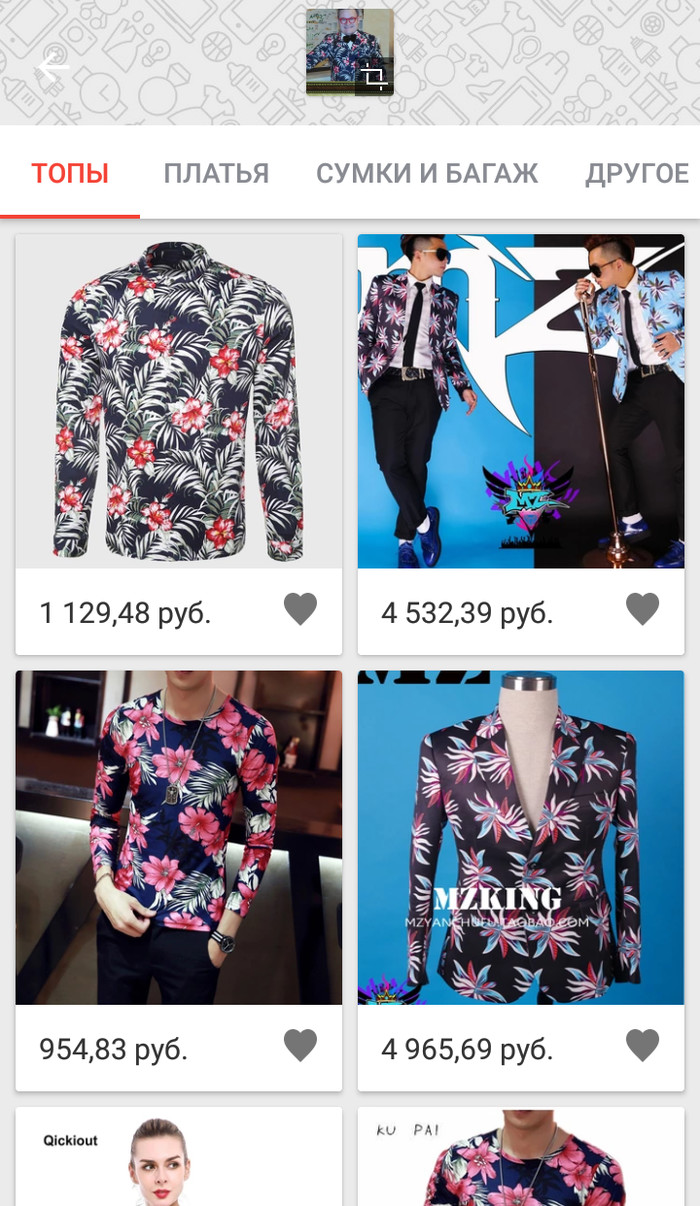
Task: Open the blazer listing for 4 532,39 руб.
Action: point(521,401)
